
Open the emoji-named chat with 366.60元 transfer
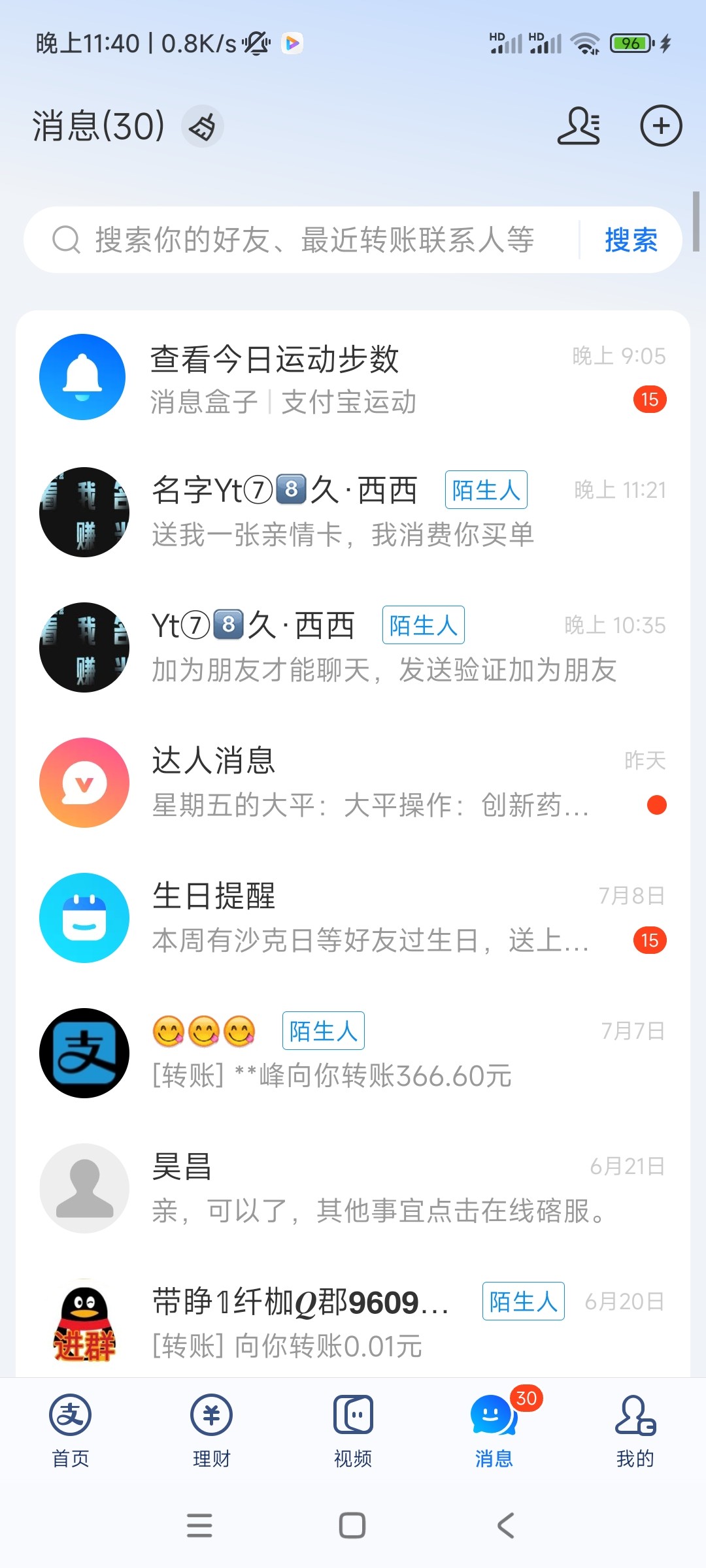click(353, 1053)
